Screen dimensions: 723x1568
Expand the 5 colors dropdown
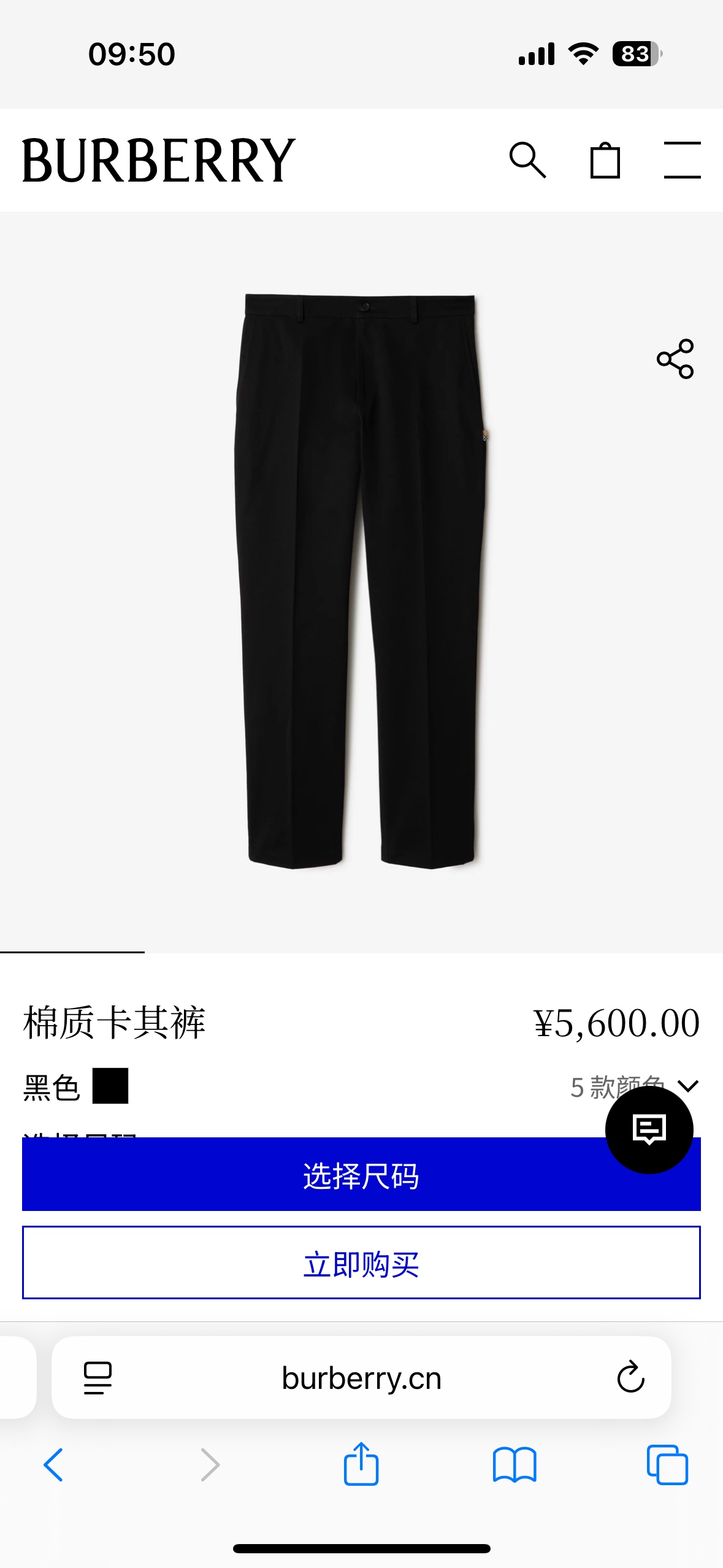click(688, 1086)
